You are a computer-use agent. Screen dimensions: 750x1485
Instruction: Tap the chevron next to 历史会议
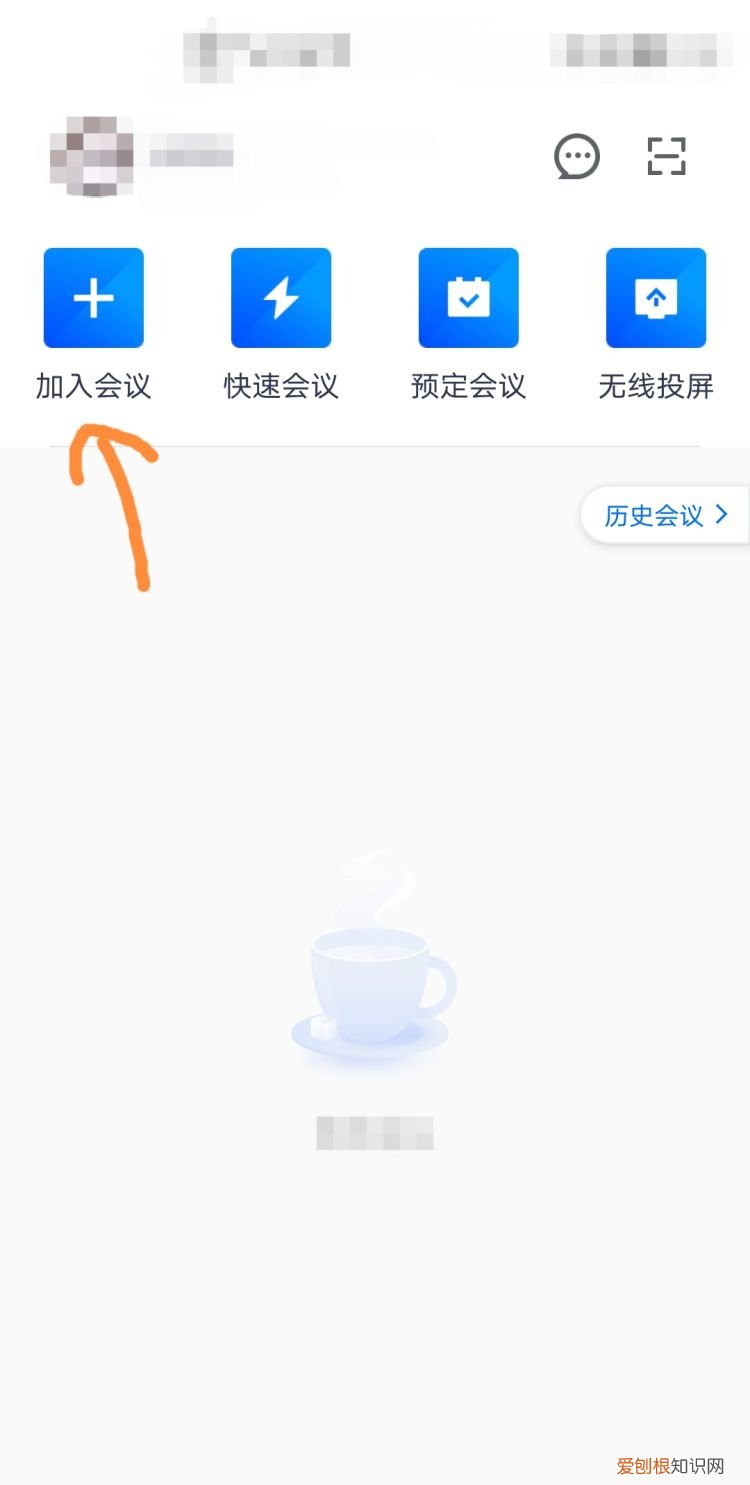pyautogui.click(x=722, y=514)
